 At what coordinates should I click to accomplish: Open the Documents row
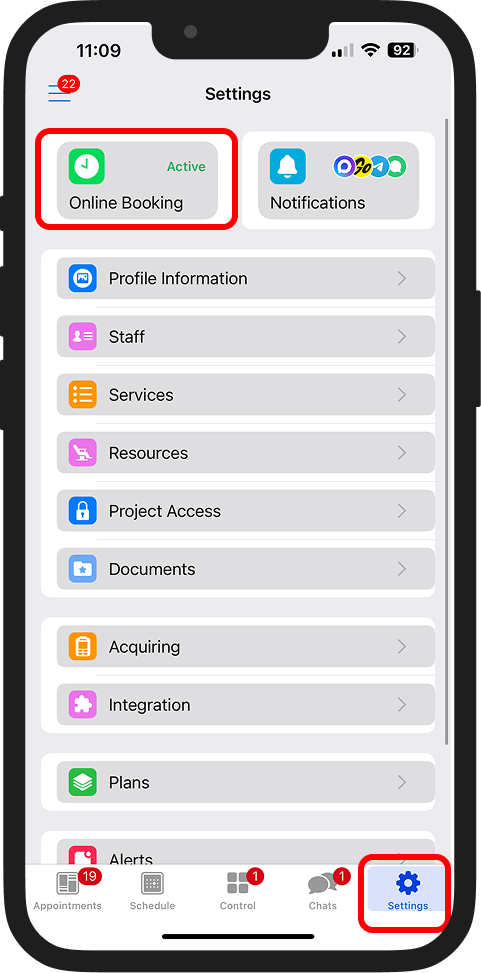click(x=246, y=569)
